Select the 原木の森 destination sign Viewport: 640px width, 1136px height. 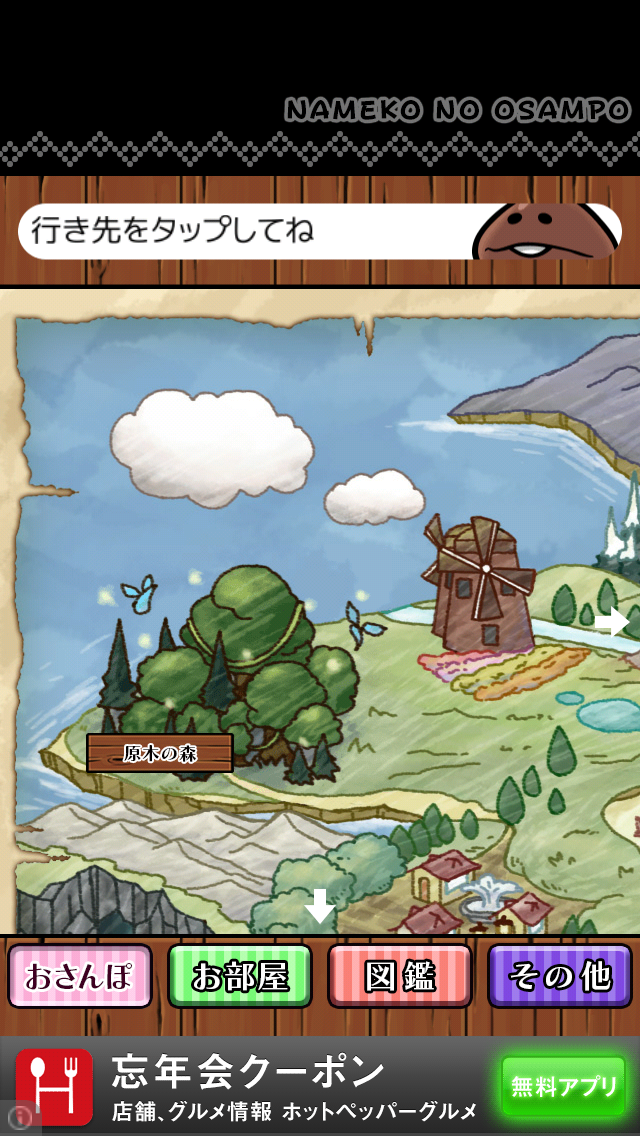point(160,753)
